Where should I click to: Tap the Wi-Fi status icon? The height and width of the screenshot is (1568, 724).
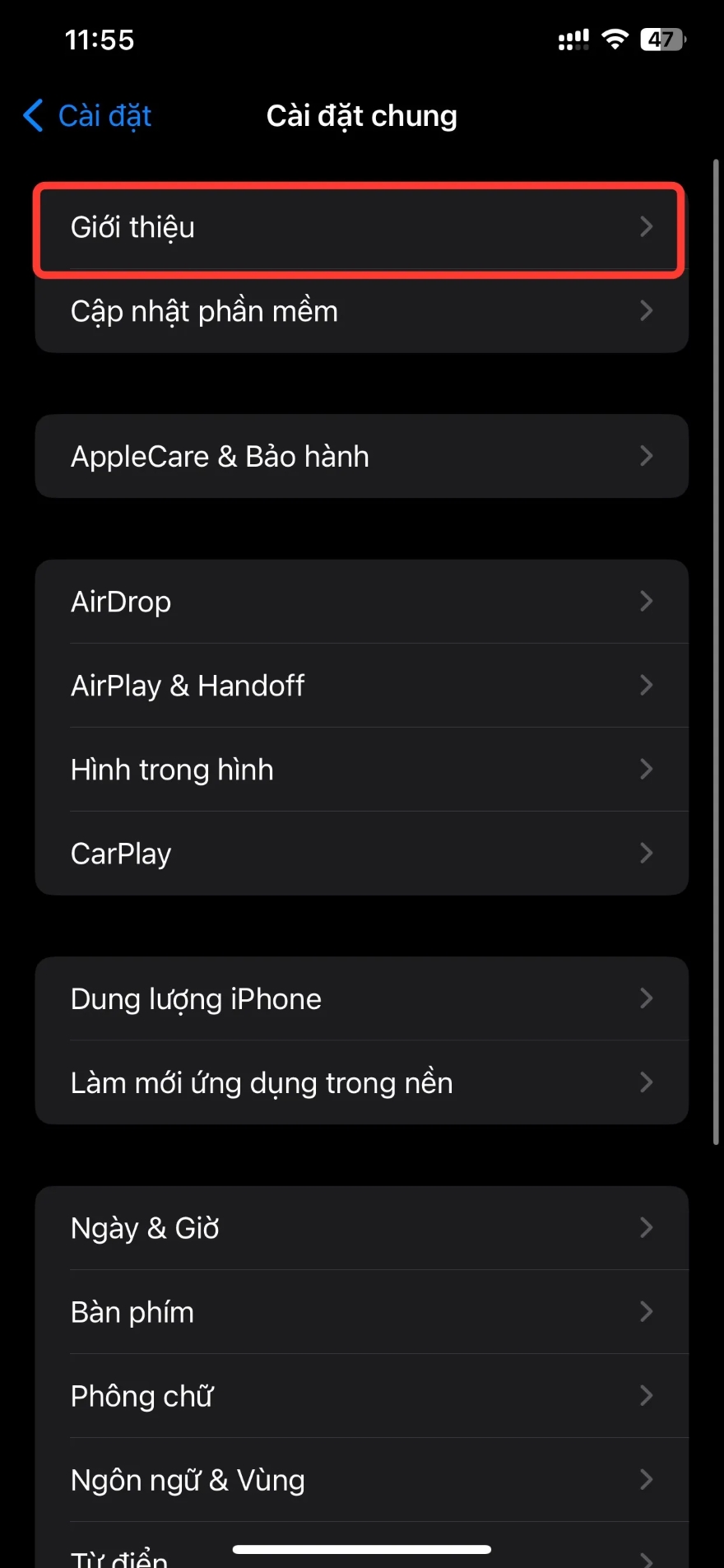615,38
